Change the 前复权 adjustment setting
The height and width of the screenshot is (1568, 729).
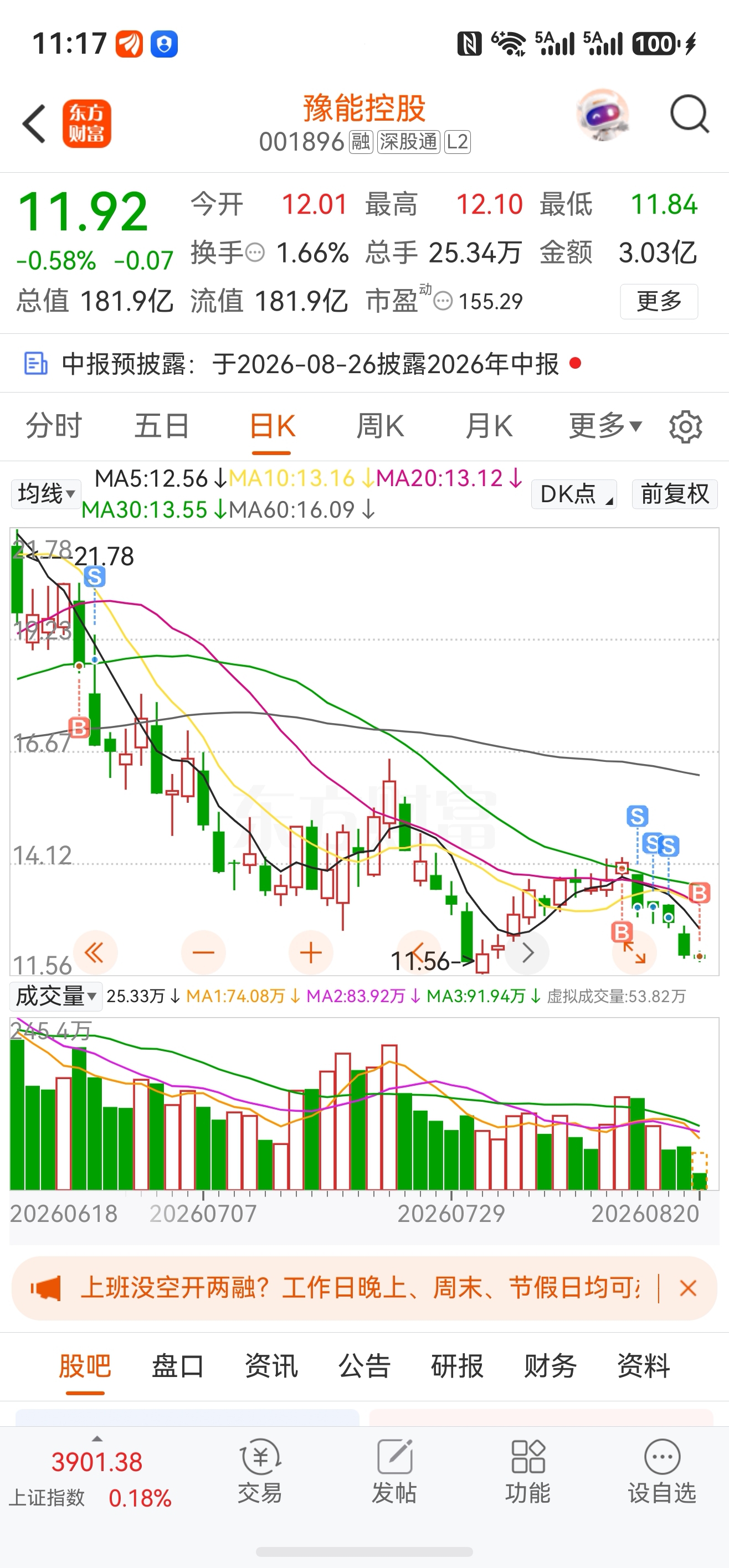(675, 494)
